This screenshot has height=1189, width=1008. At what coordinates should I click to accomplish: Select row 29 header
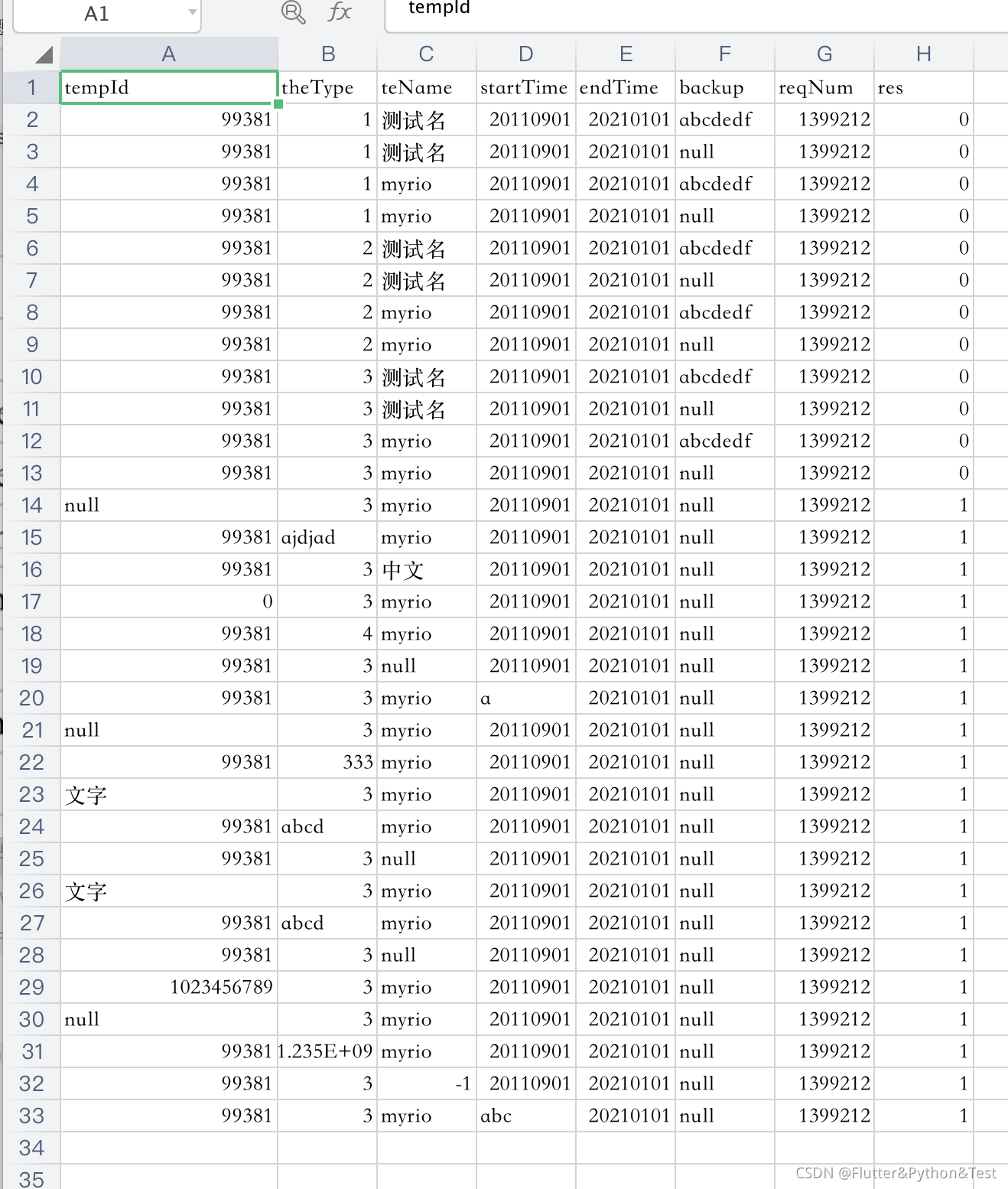click(x=31, y=987)
